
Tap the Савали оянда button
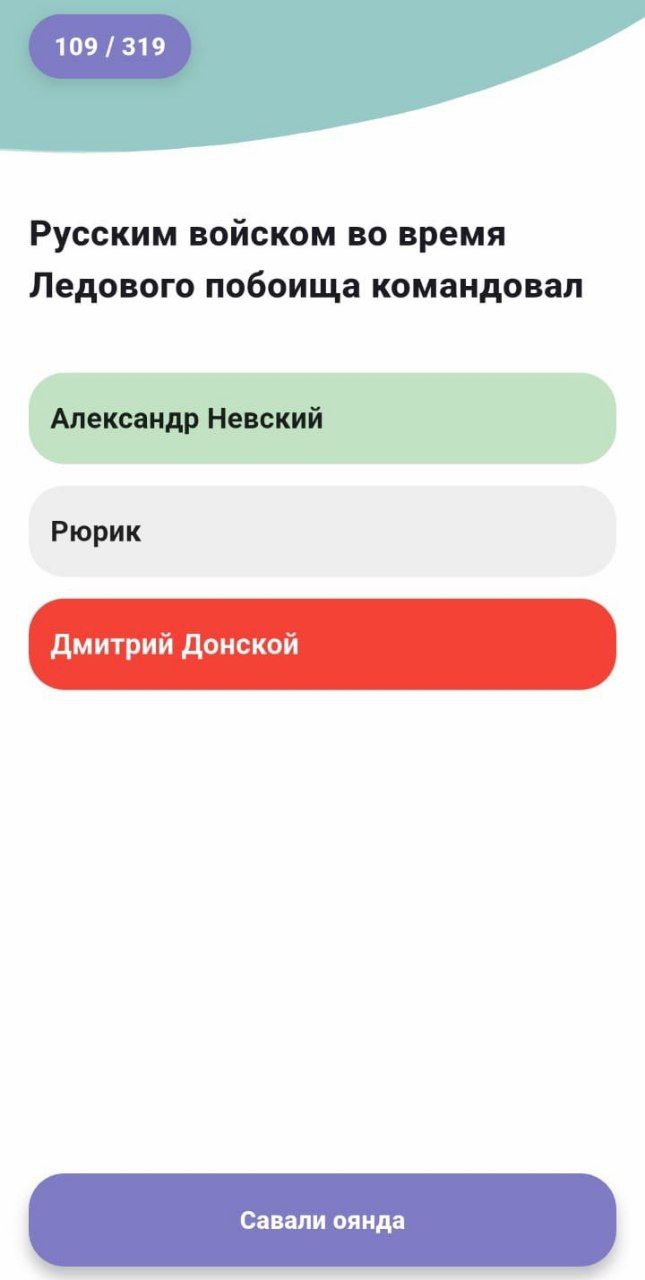(322, 1220)
